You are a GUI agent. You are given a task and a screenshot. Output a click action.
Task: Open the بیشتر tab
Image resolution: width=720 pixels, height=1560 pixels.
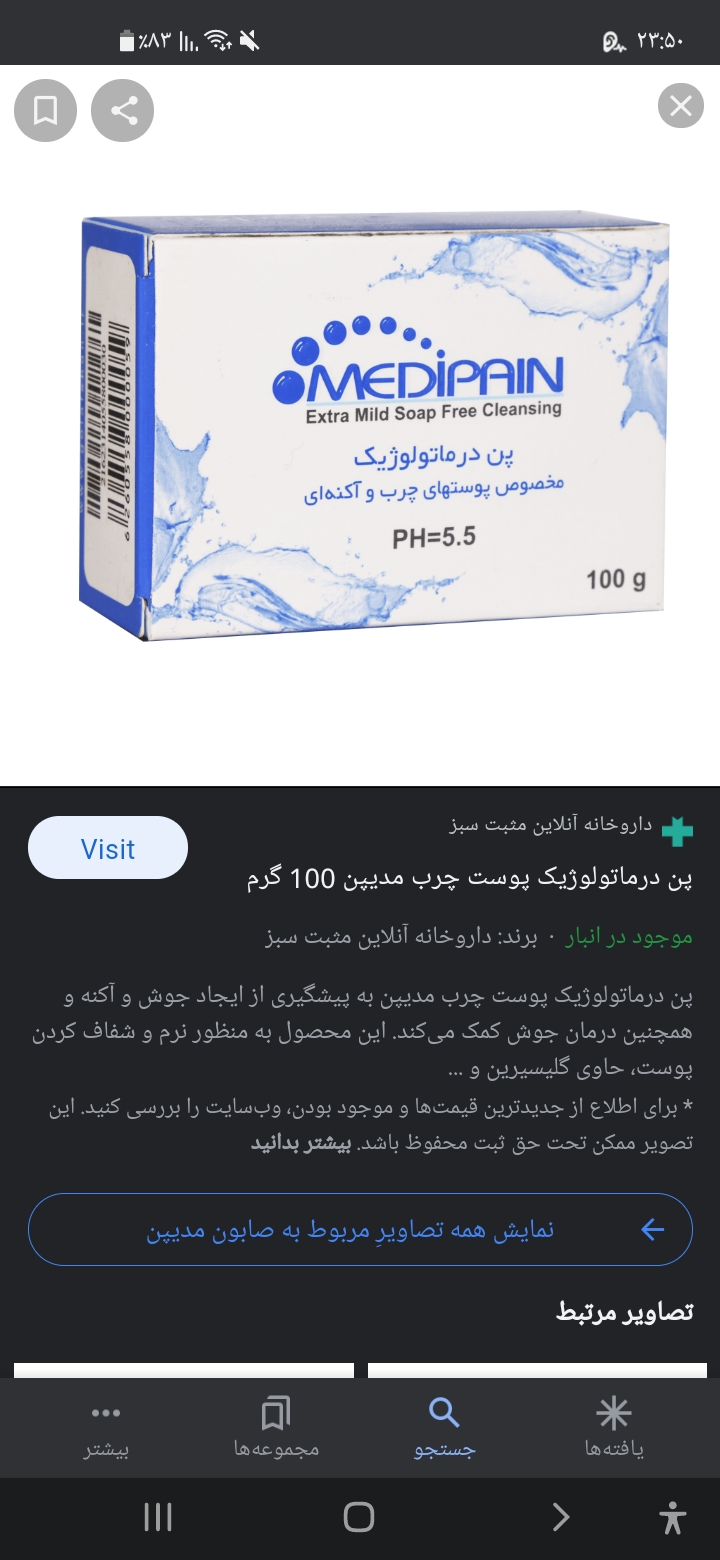click(105, 1428)
